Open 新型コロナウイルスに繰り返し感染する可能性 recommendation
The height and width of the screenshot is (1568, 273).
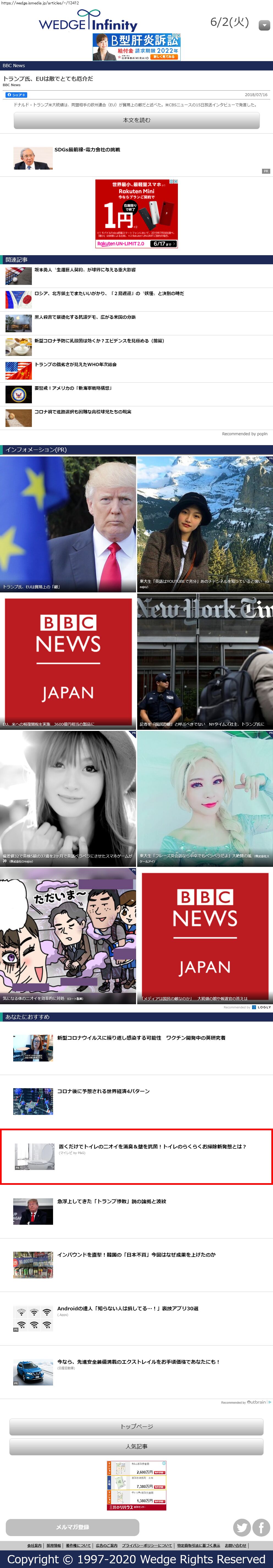click(x=141, y=1038)
